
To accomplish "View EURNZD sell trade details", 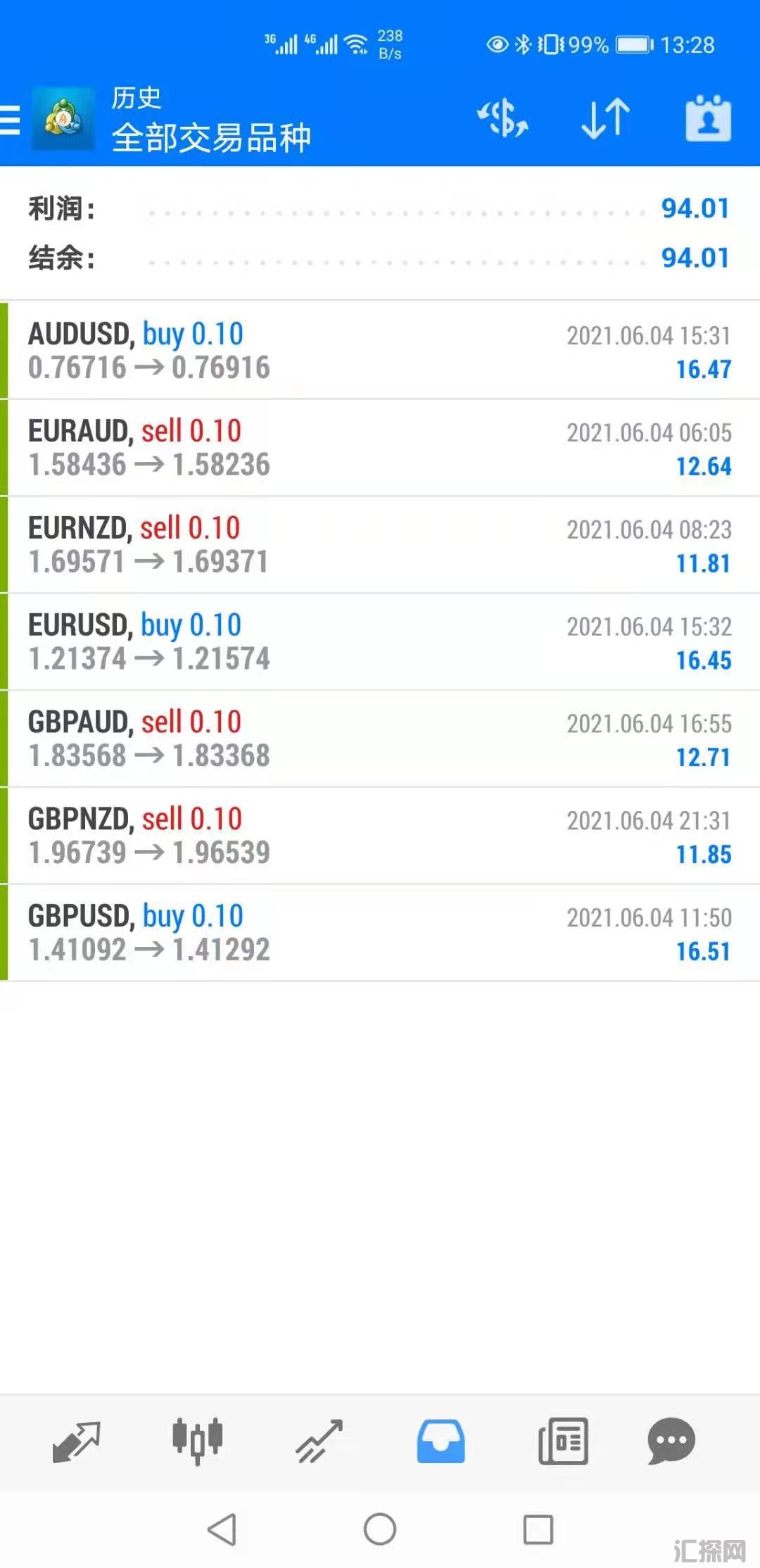I will pyautogui.click(x=380, y=545).
